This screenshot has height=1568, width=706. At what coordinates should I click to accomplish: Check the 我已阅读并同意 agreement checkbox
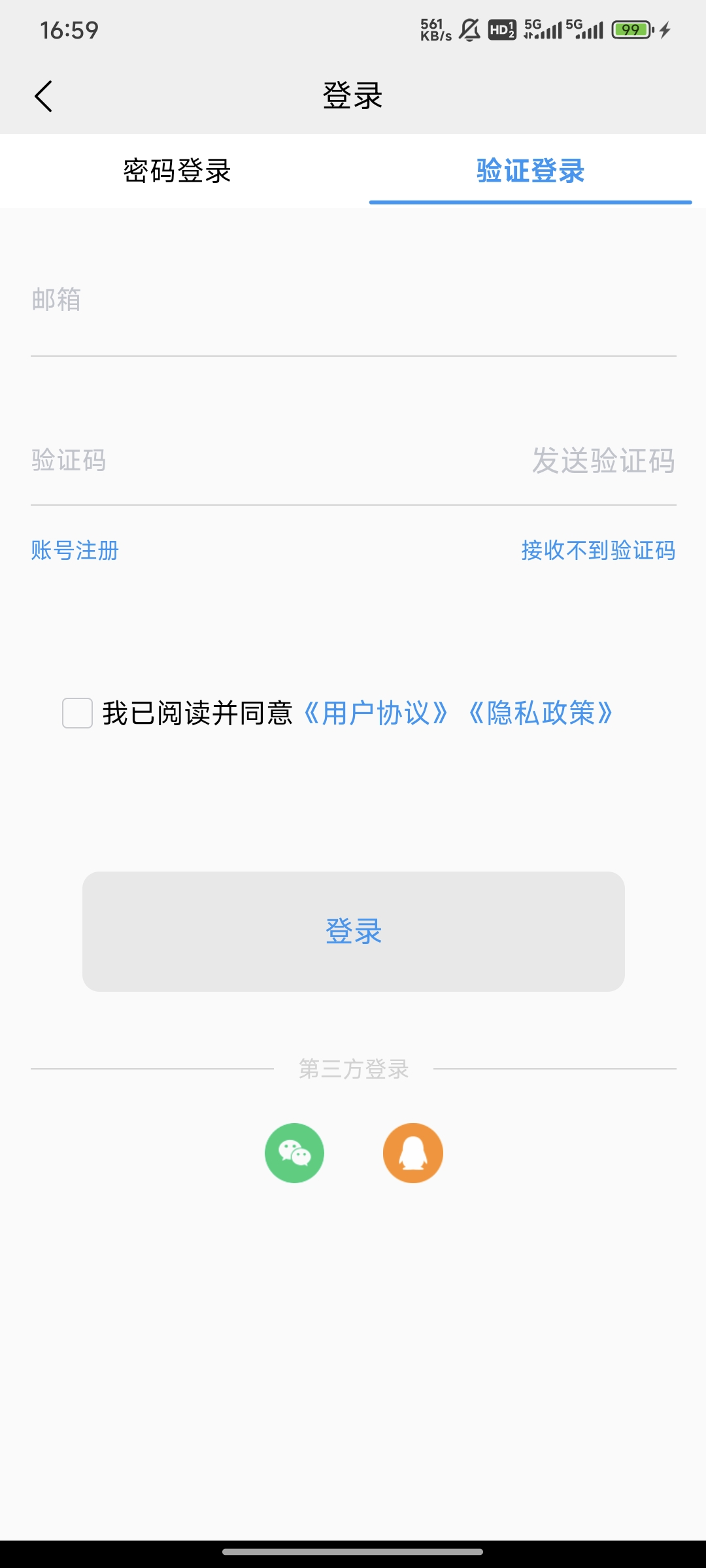click(x=77, y=713)
